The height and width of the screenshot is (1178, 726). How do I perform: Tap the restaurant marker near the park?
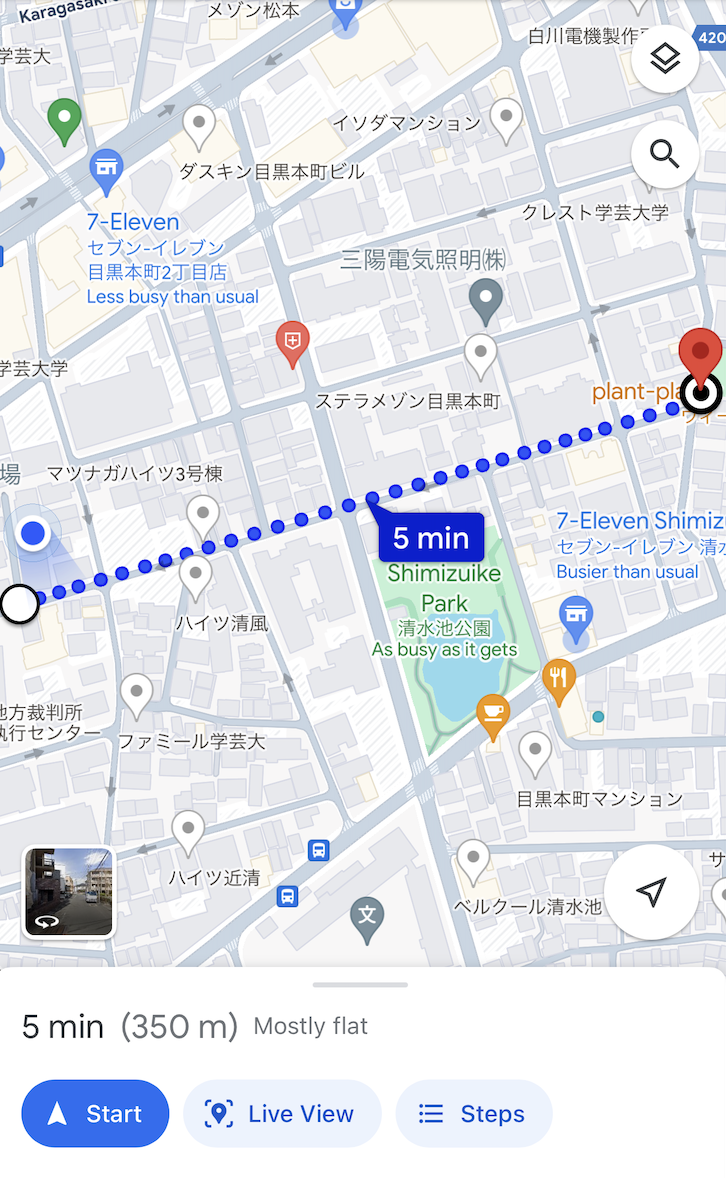point(559,679)
